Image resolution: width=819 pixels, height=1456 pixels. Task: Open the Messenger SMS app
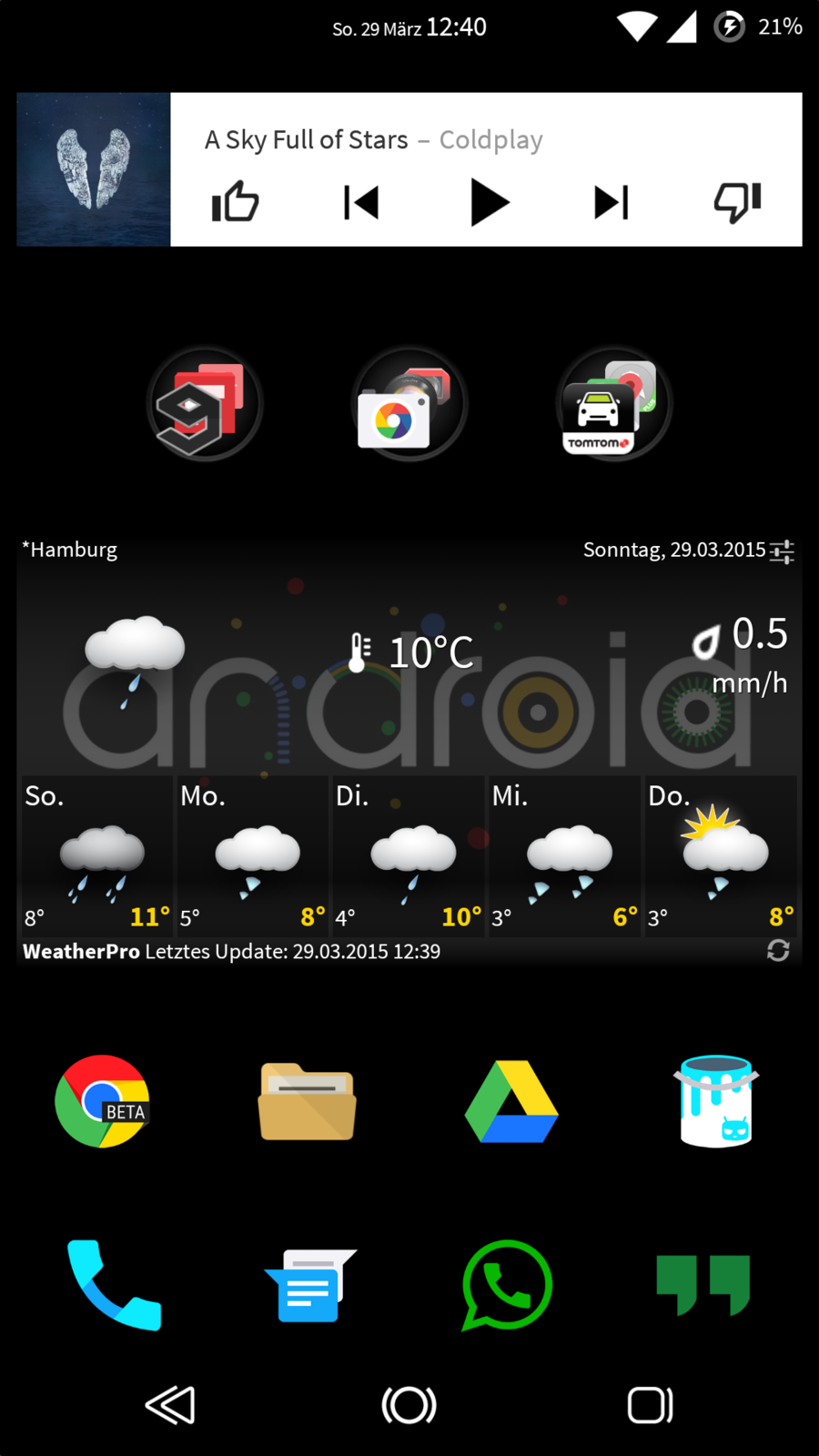pos(309,1285)
